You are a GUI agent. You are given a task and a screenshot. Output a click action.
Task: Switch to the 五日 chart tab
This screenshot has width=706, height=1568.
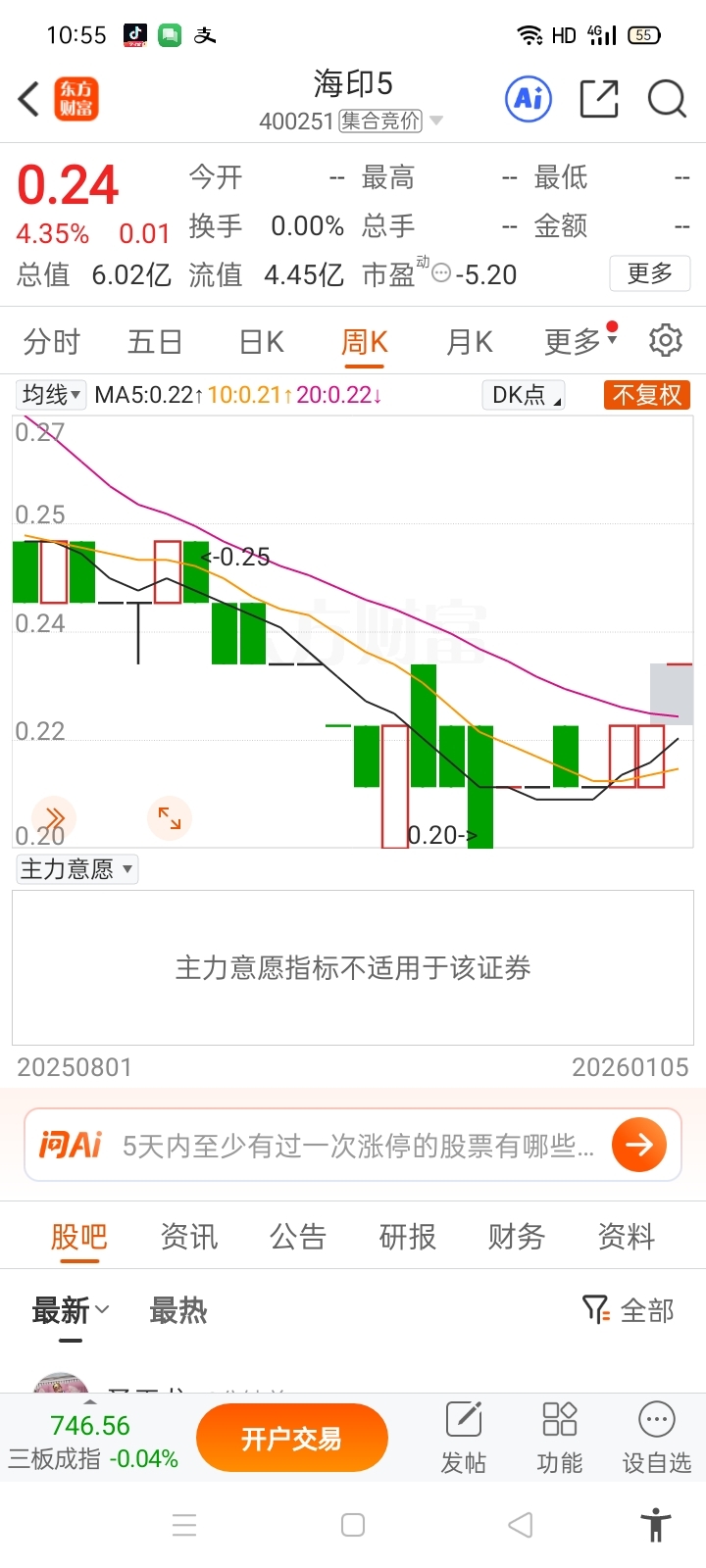pyautogui.click(x=155, y=342)
